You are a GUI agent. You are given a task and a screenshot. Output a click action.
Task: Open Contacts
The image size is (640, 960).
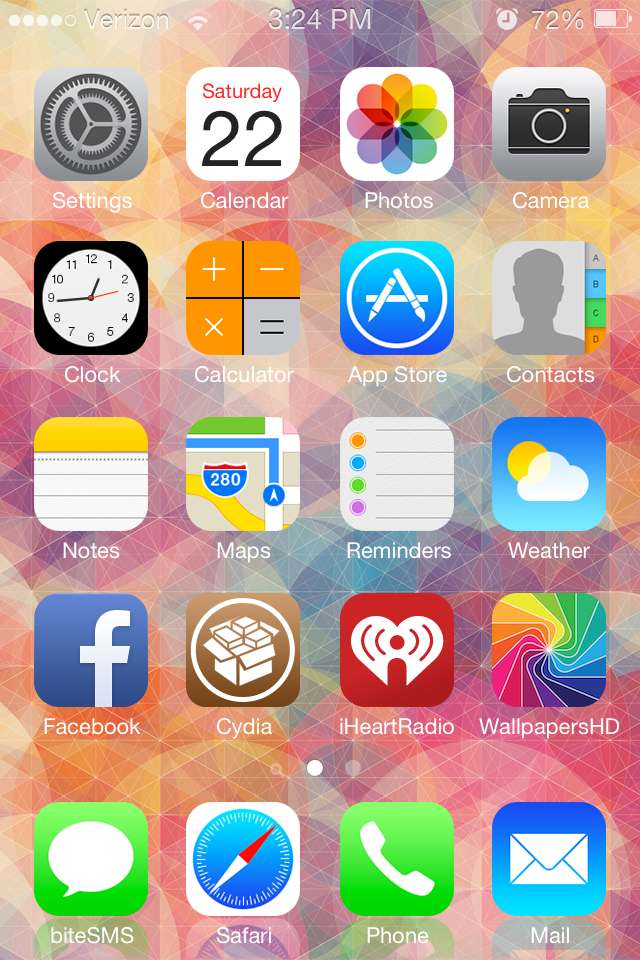549,298
